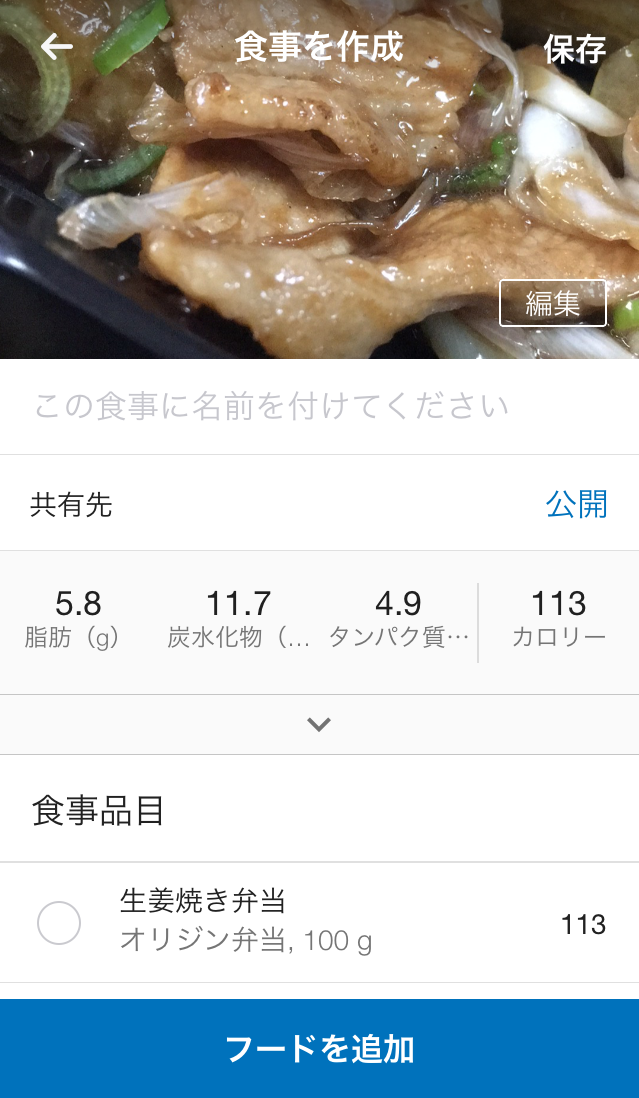Screen dimensions: 639x1098
Task: Edit the meal photo with 編集
Action: click(553, 304)
